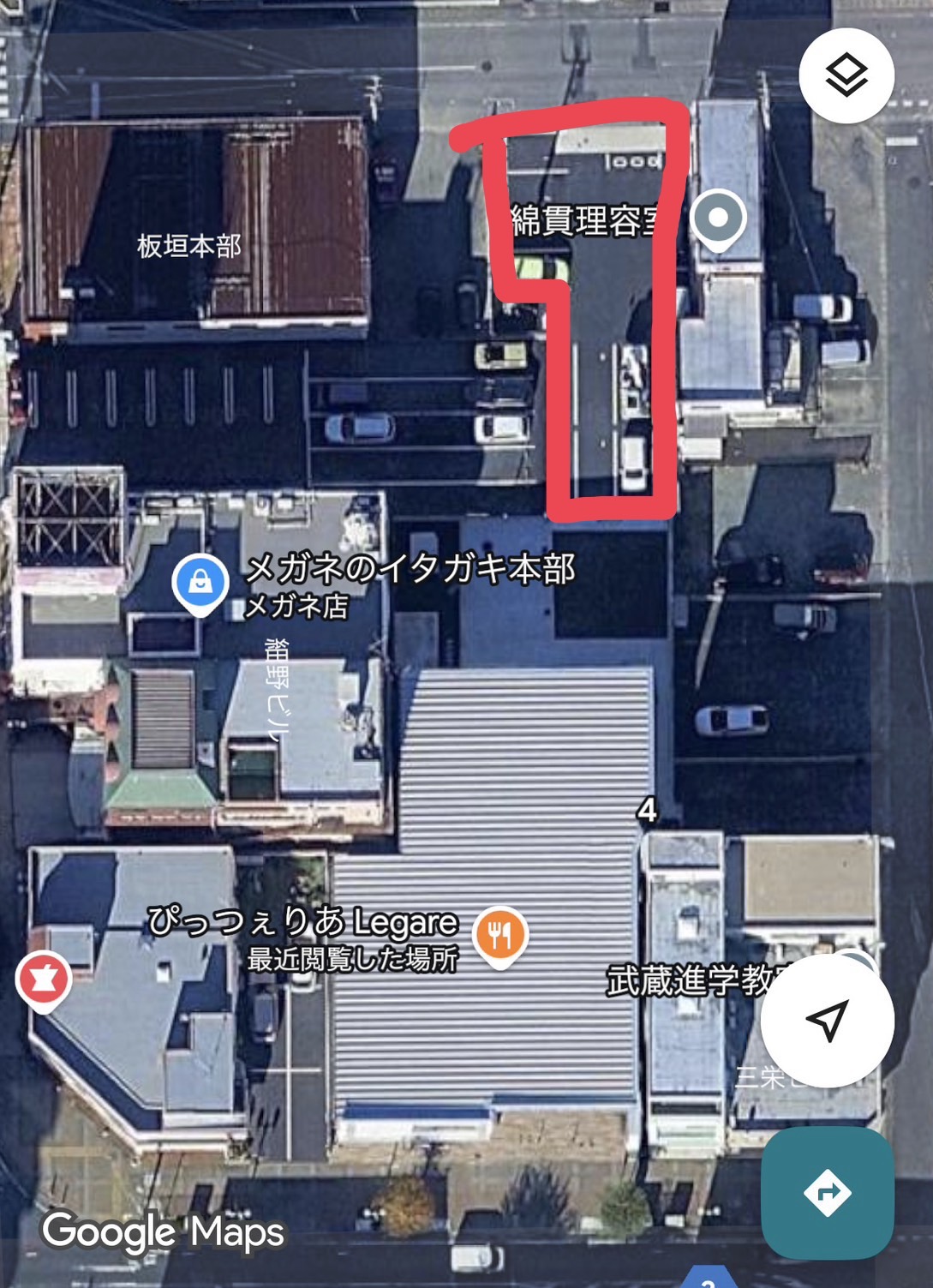The image size is (933, 1288).
Task: Tap the red pharmacy pin
Action: pyautogui.click(x=43, y=979)
